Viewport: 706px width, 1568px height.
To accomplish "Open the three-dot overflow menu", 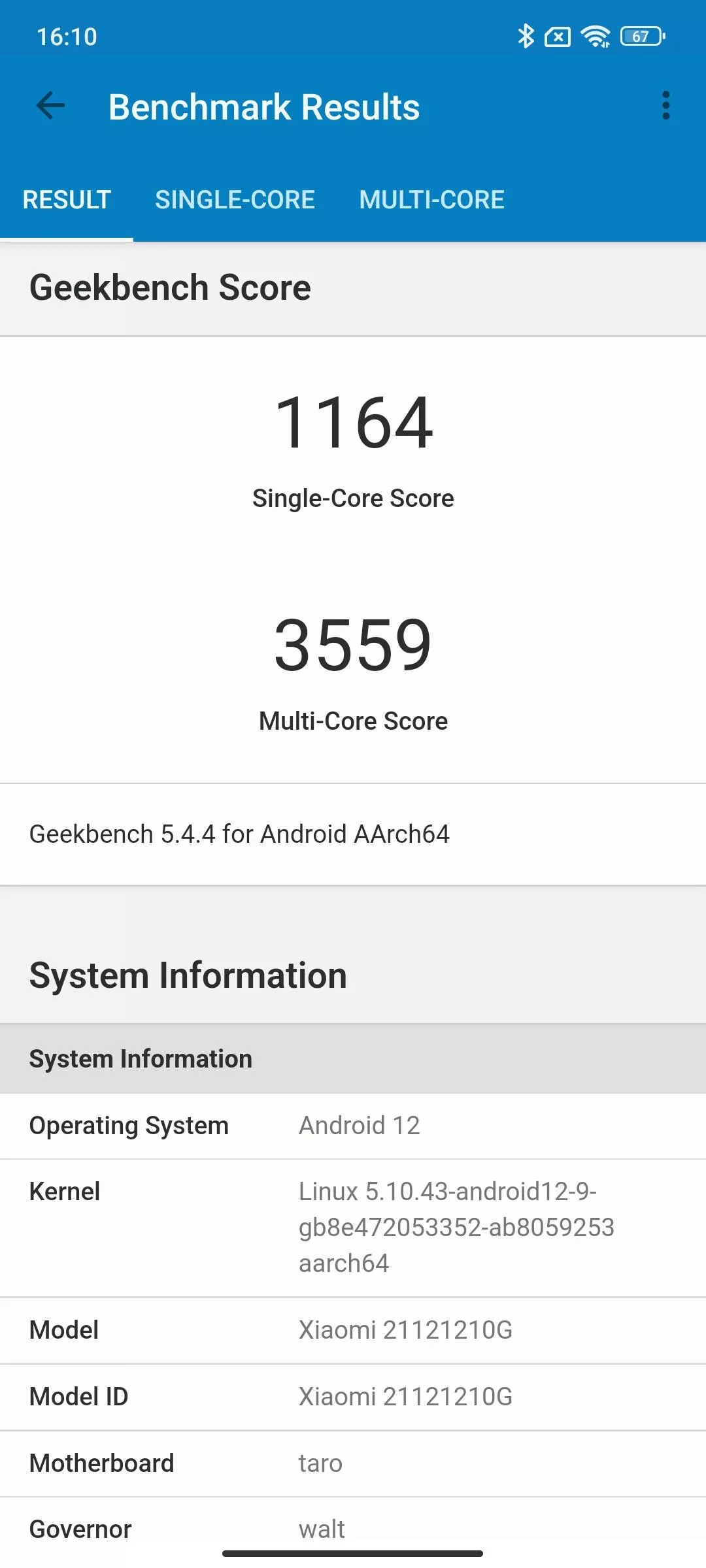I will [x=665, y=106].
